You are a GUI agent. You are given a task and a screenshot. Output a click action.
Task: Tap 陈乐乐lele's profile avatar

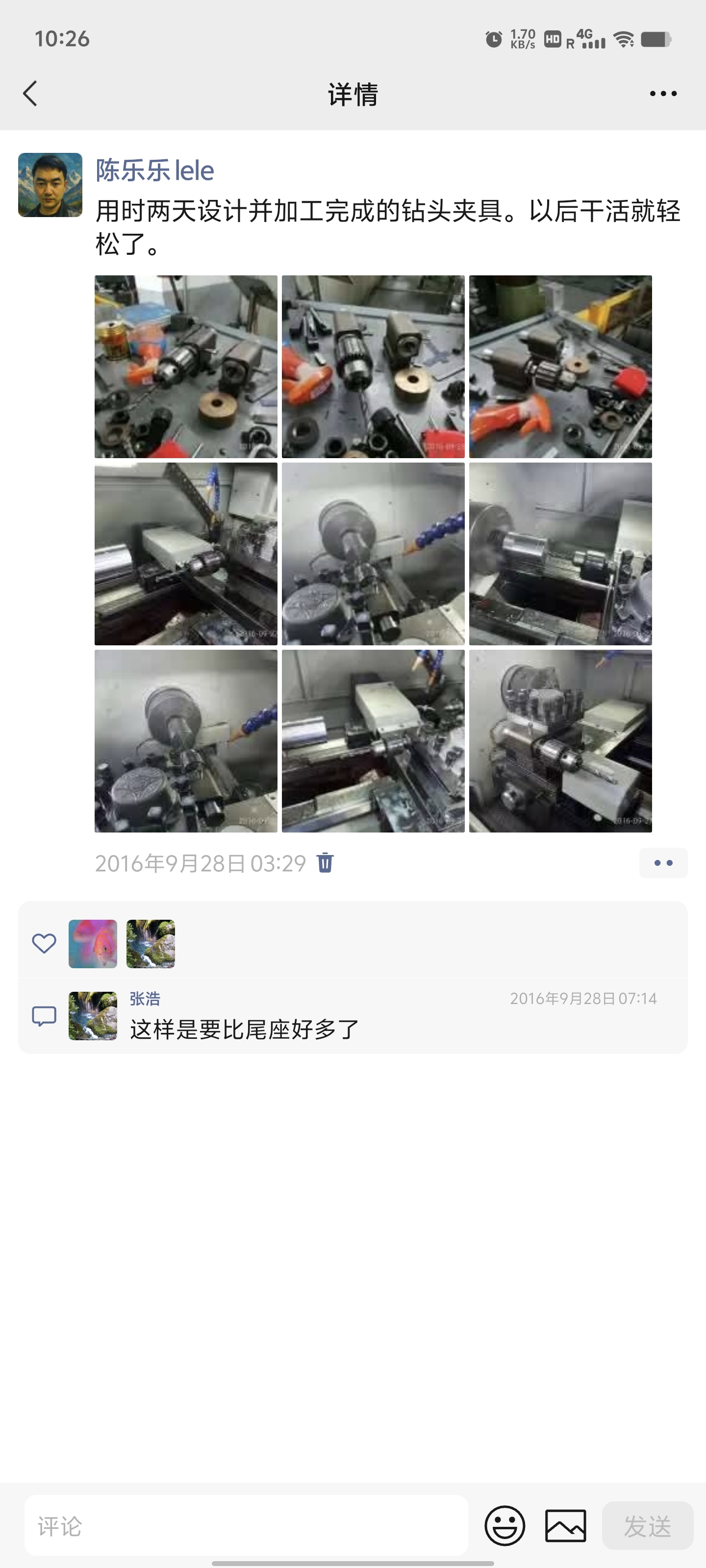50,185
